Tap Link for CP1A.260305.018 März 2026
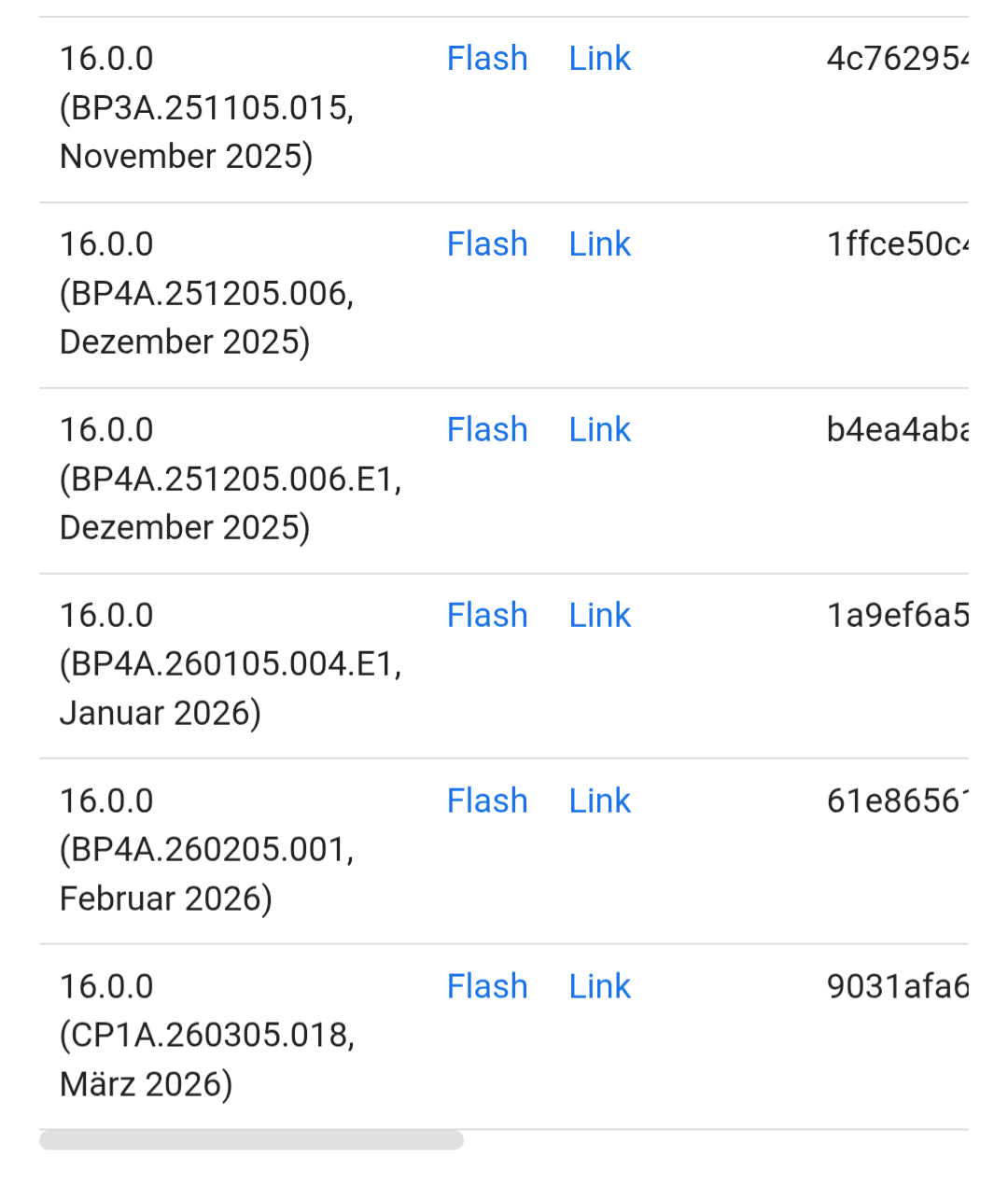Screen dimensions: 1008x1198 (x=599, y=987)
